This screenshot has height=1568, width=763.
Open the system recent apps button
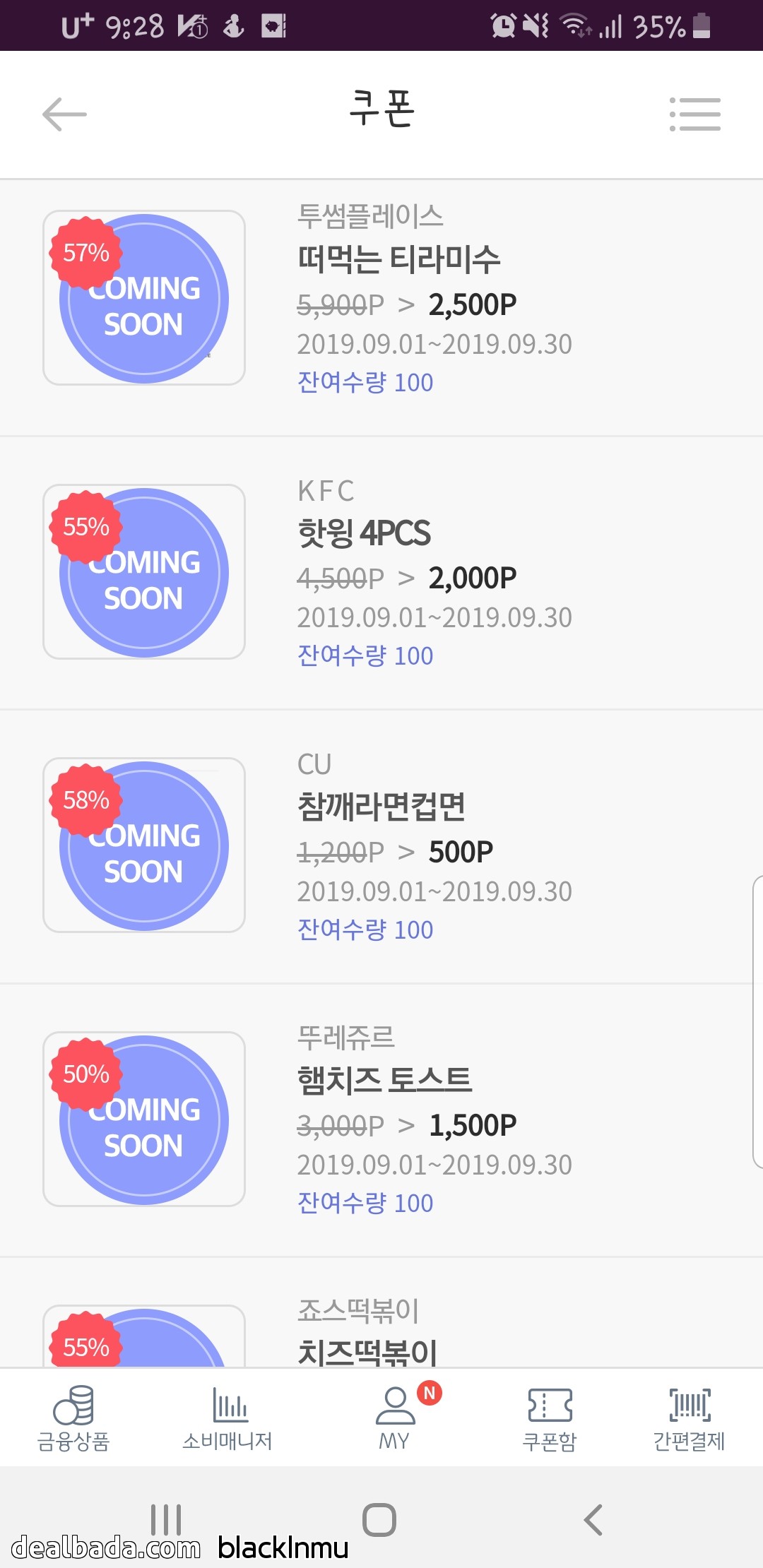(x=167, y=1519)
